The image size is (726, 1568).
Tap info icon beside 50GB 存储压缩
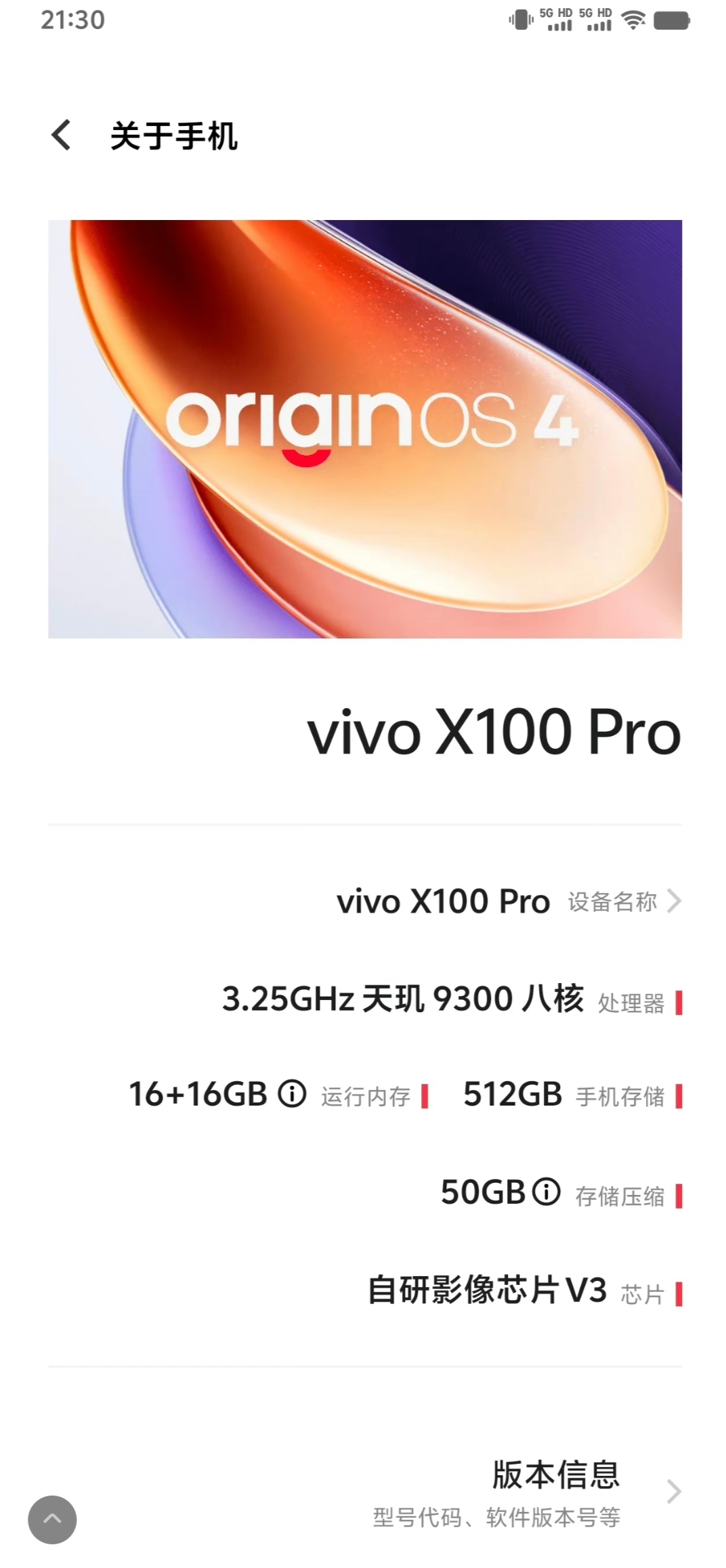tap(547, 1192)
